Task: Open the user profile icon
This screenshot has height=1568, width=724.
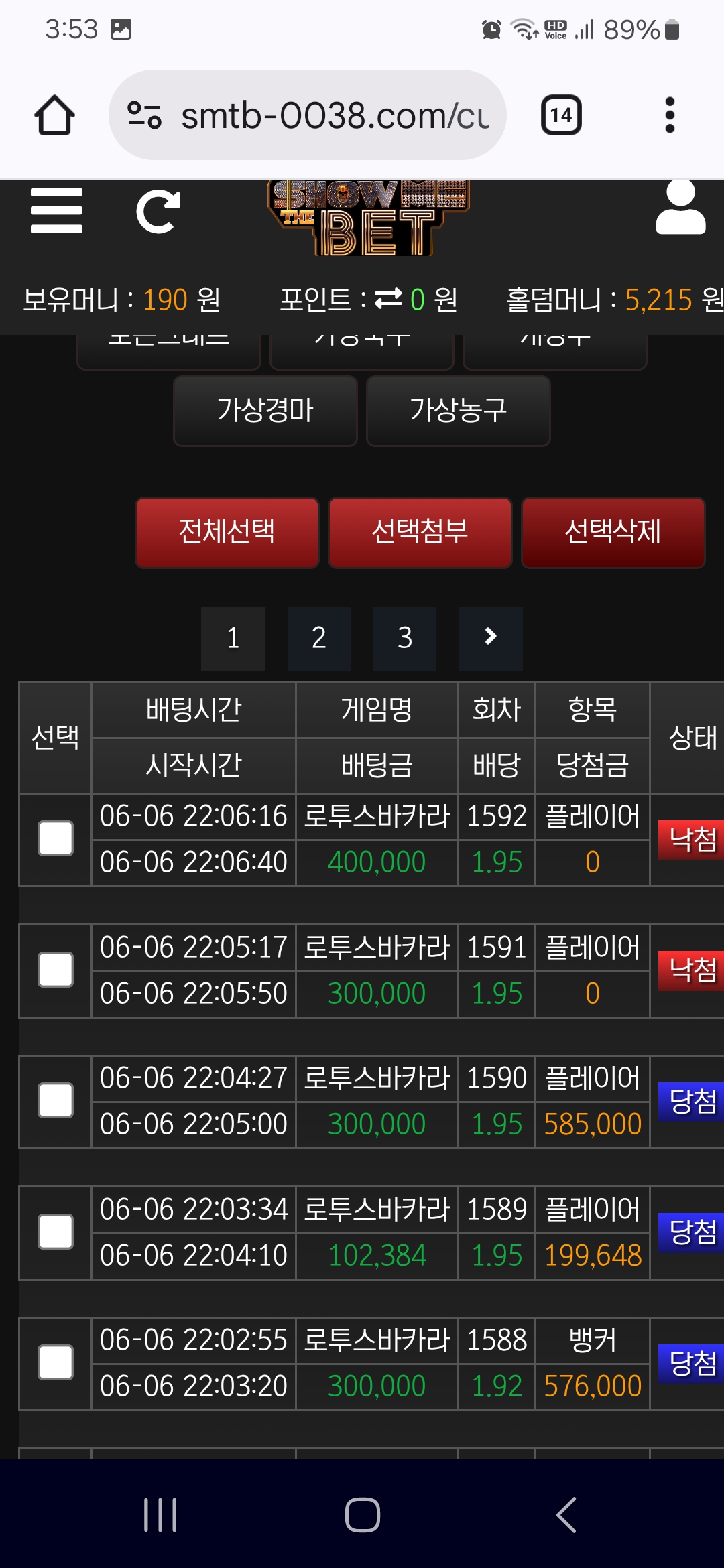Action: coord(680,207)
